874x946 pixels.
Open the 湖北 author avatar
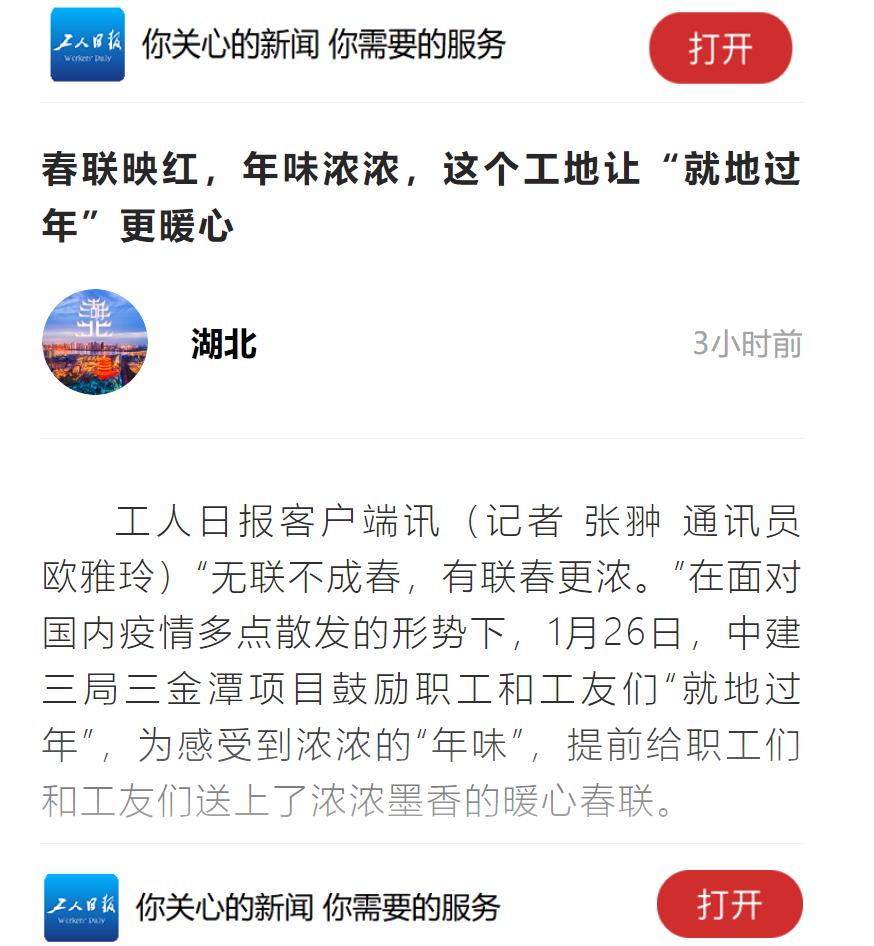click(x=95, y=343)
